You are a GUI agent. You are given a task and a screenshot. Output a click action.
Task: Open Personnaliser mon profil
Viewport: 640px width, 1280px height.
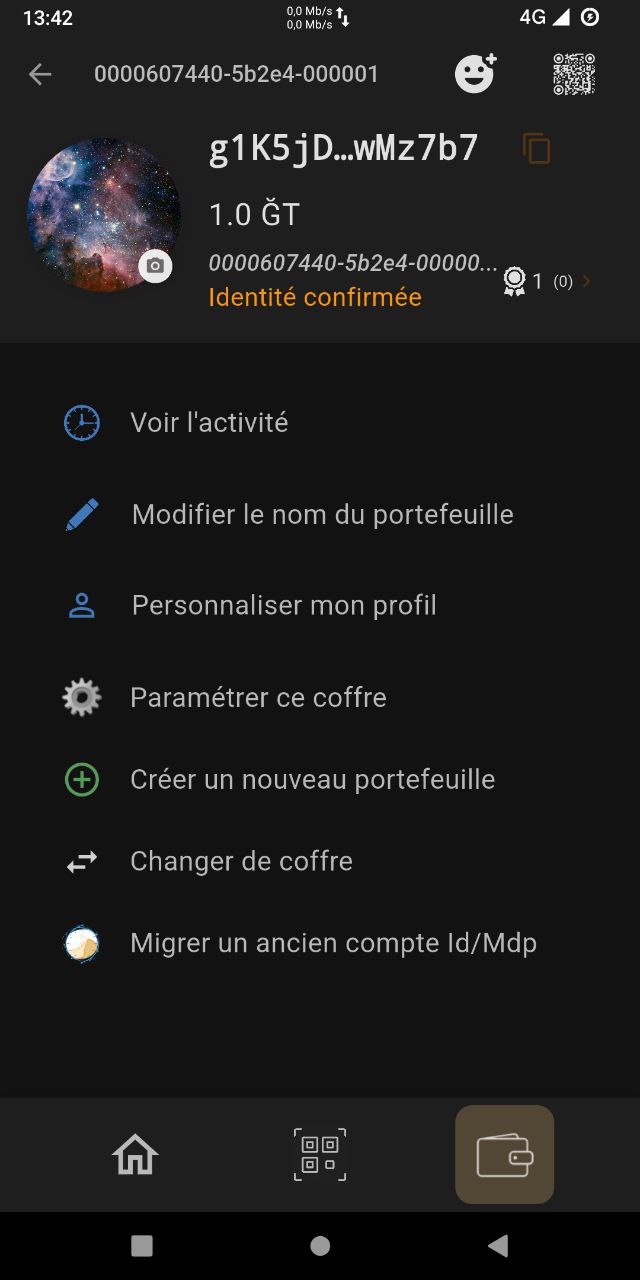point(284,606)
